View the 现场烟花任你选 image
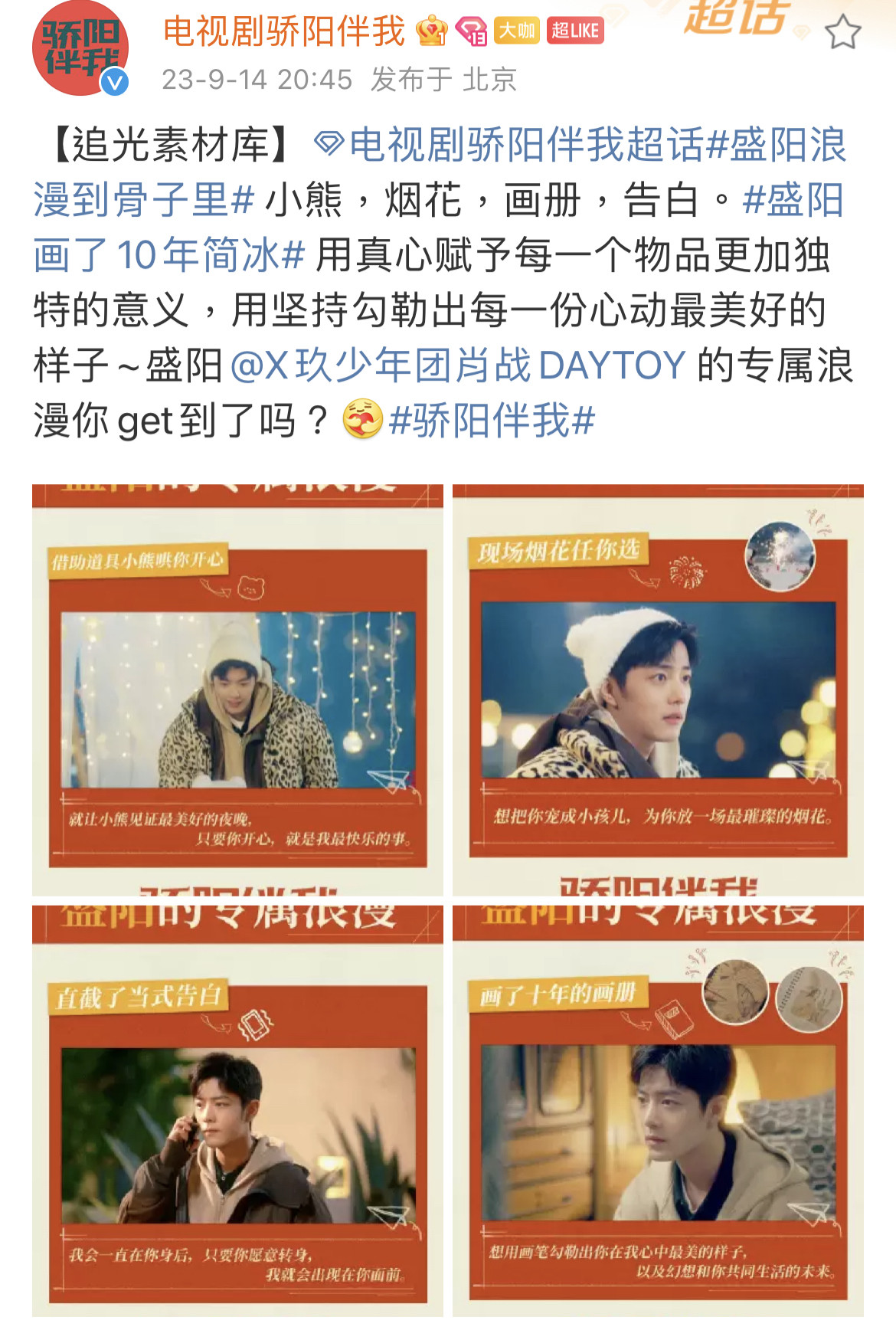Screen dimensions: 896x1340 pos(658,690)
